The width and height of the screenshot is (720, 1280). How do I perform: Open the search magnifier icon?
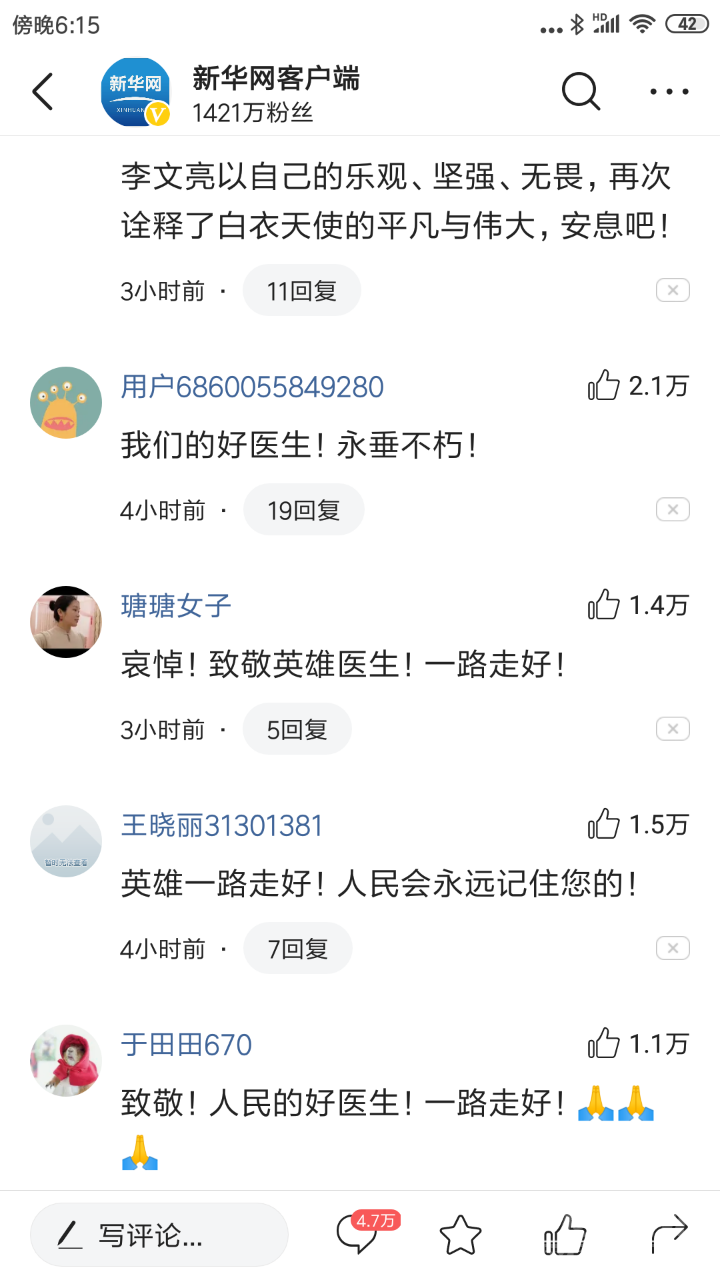pyautogui.click(x=580, y=91)
